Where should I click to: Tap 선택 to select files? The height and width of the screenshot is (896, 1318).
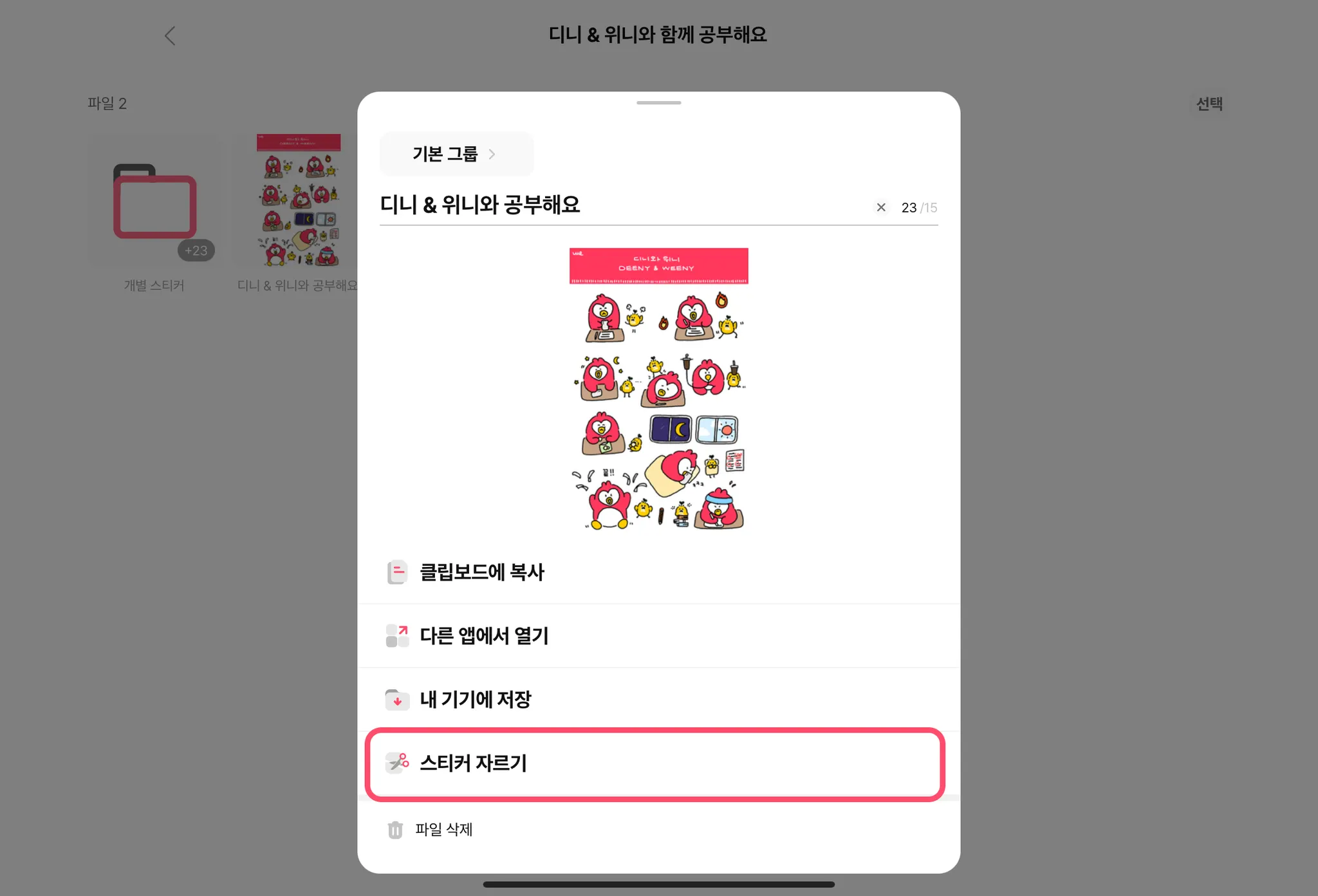(1209, 104)
